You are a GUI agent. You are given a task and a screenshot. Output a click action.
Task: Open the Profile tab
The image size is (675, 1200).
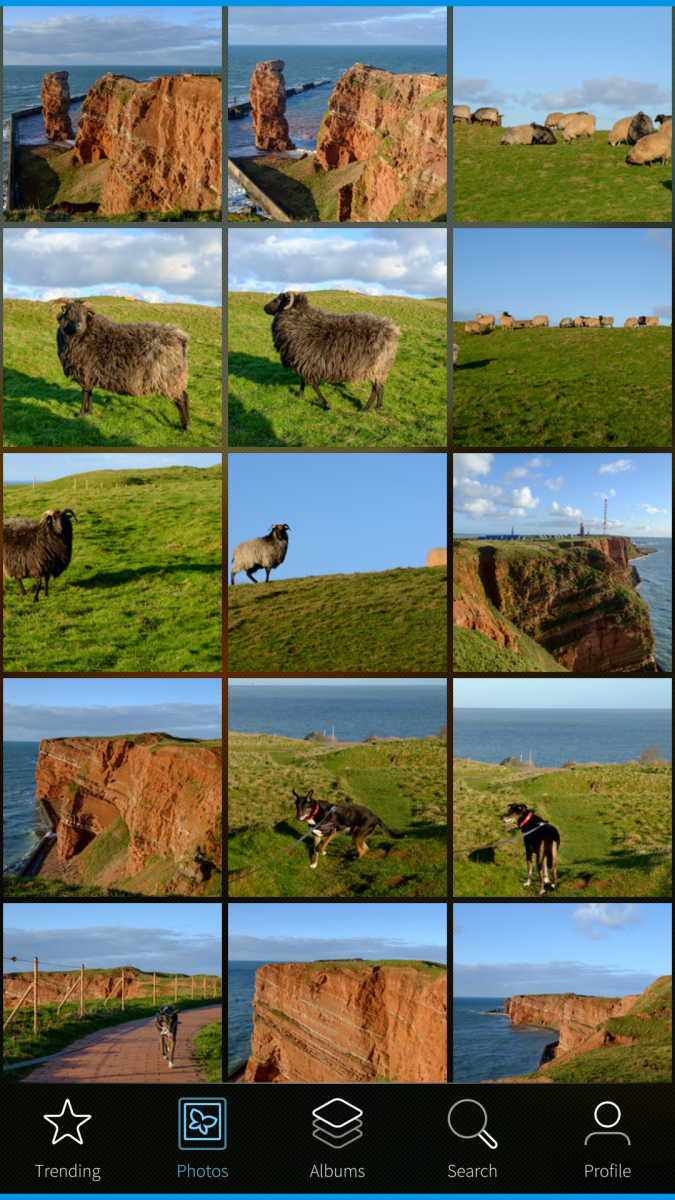point(607,1139)
